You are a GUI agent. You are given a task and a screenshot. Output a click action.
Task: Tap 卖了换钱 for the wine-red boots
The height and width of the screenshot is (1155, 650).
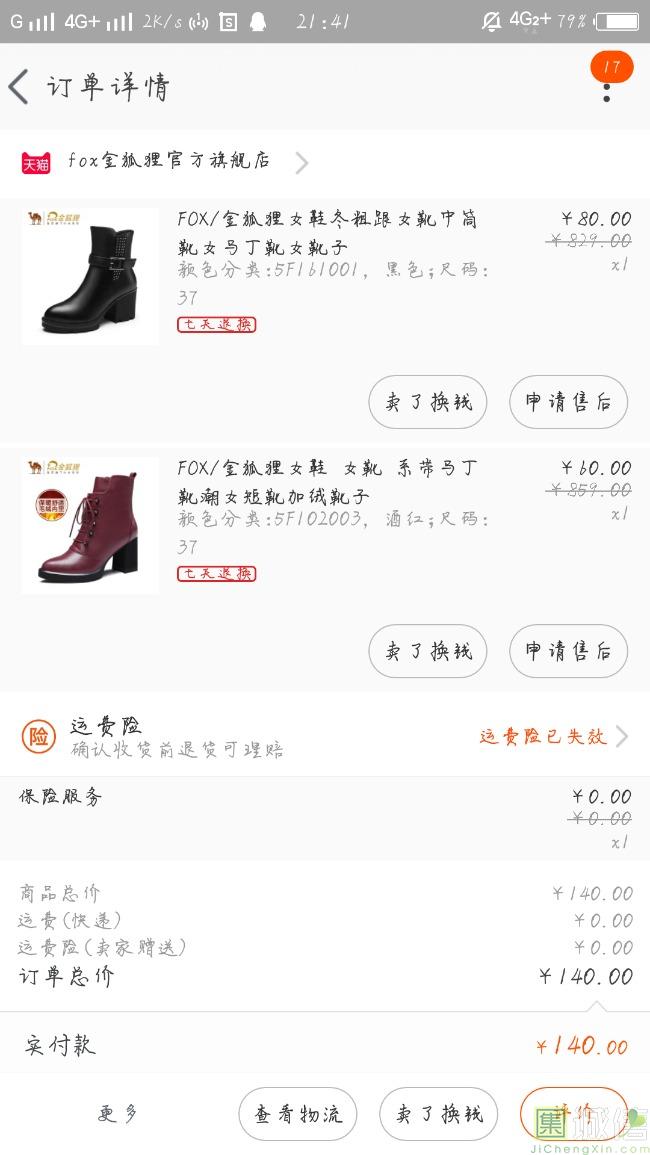[428, 651]
